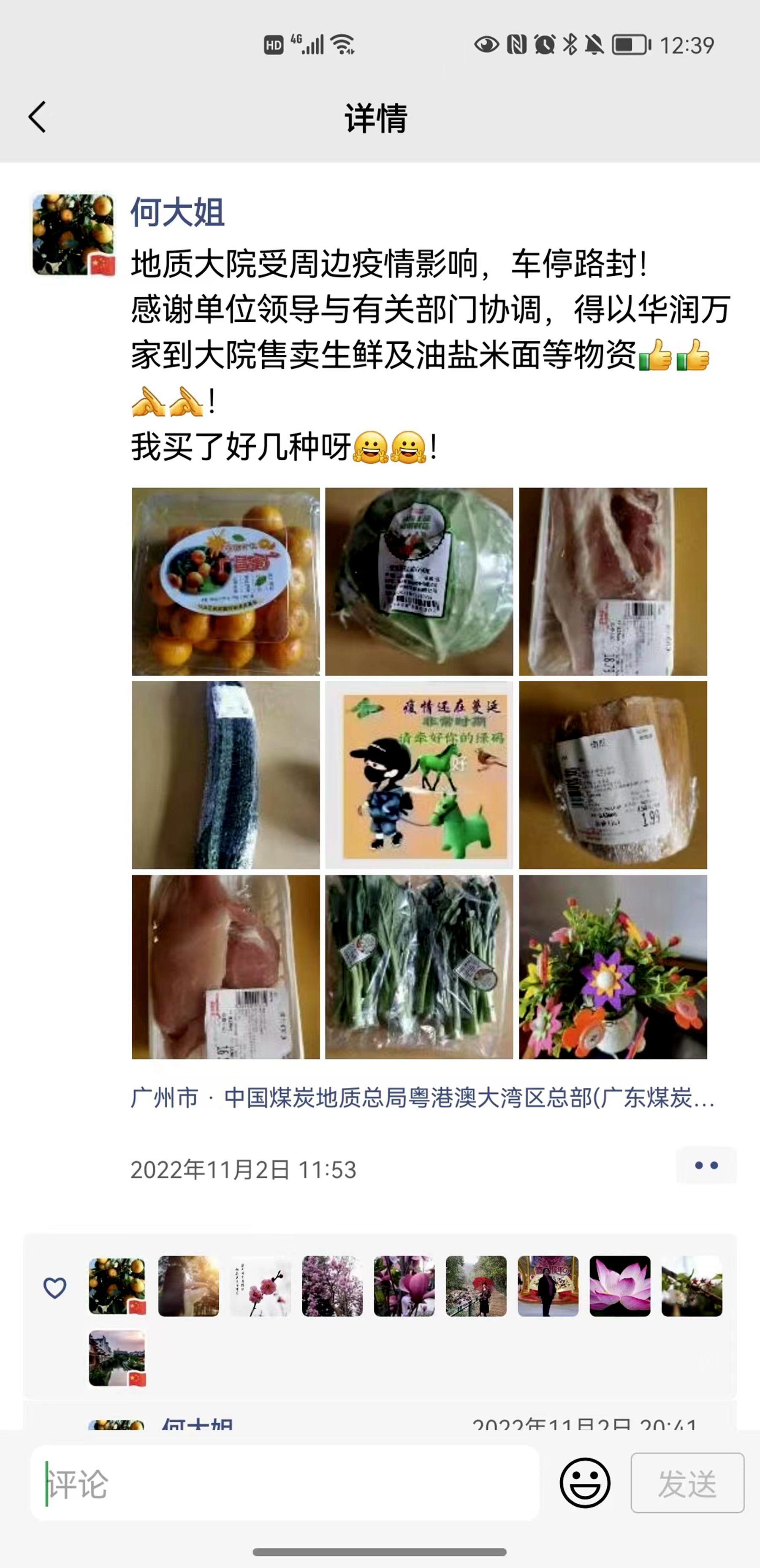Open the cartoon green horse picture
The width and height of the screenshot is (760, 1568).
(419, 775)
